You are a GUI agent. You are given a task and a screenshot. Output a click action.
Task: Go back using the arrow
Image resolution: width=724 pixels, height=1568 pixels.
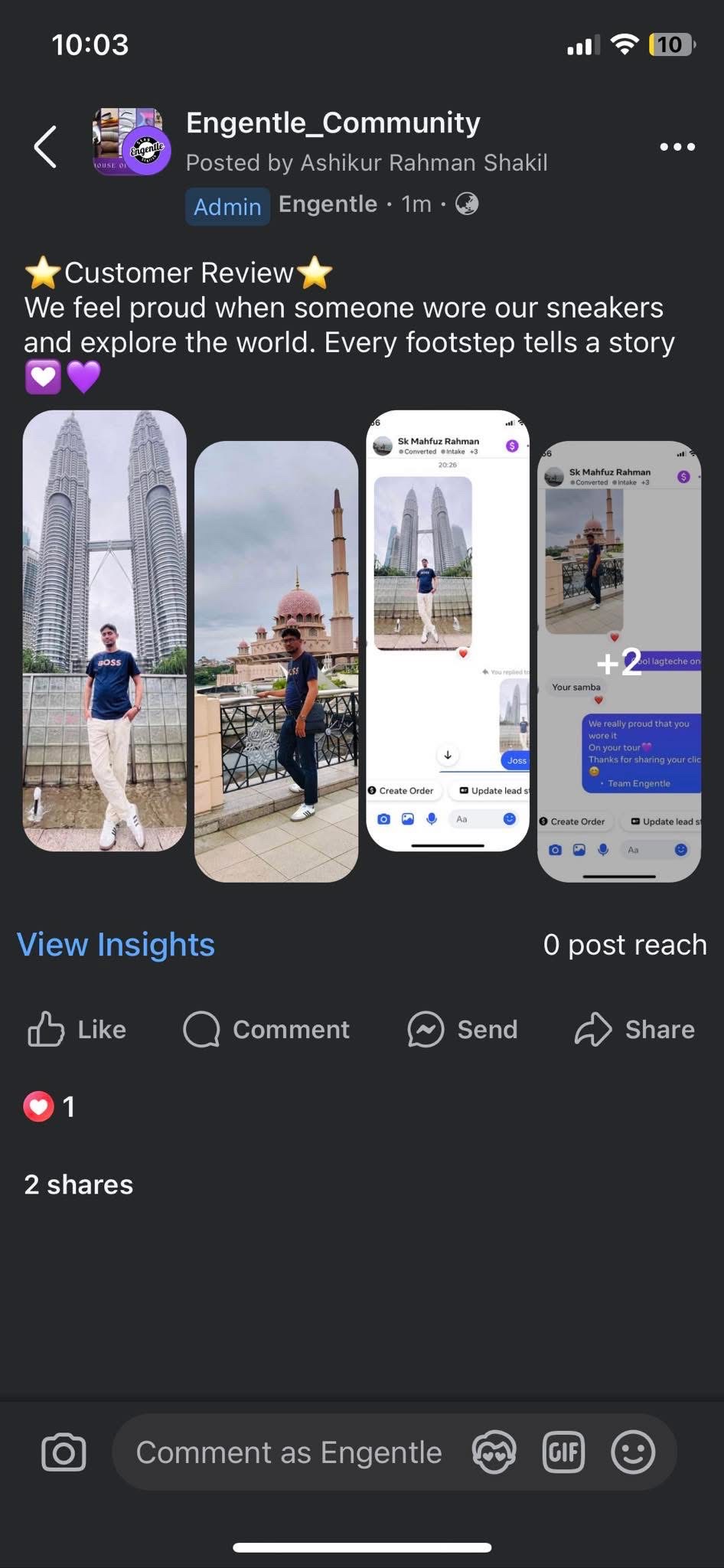point(46,146)
